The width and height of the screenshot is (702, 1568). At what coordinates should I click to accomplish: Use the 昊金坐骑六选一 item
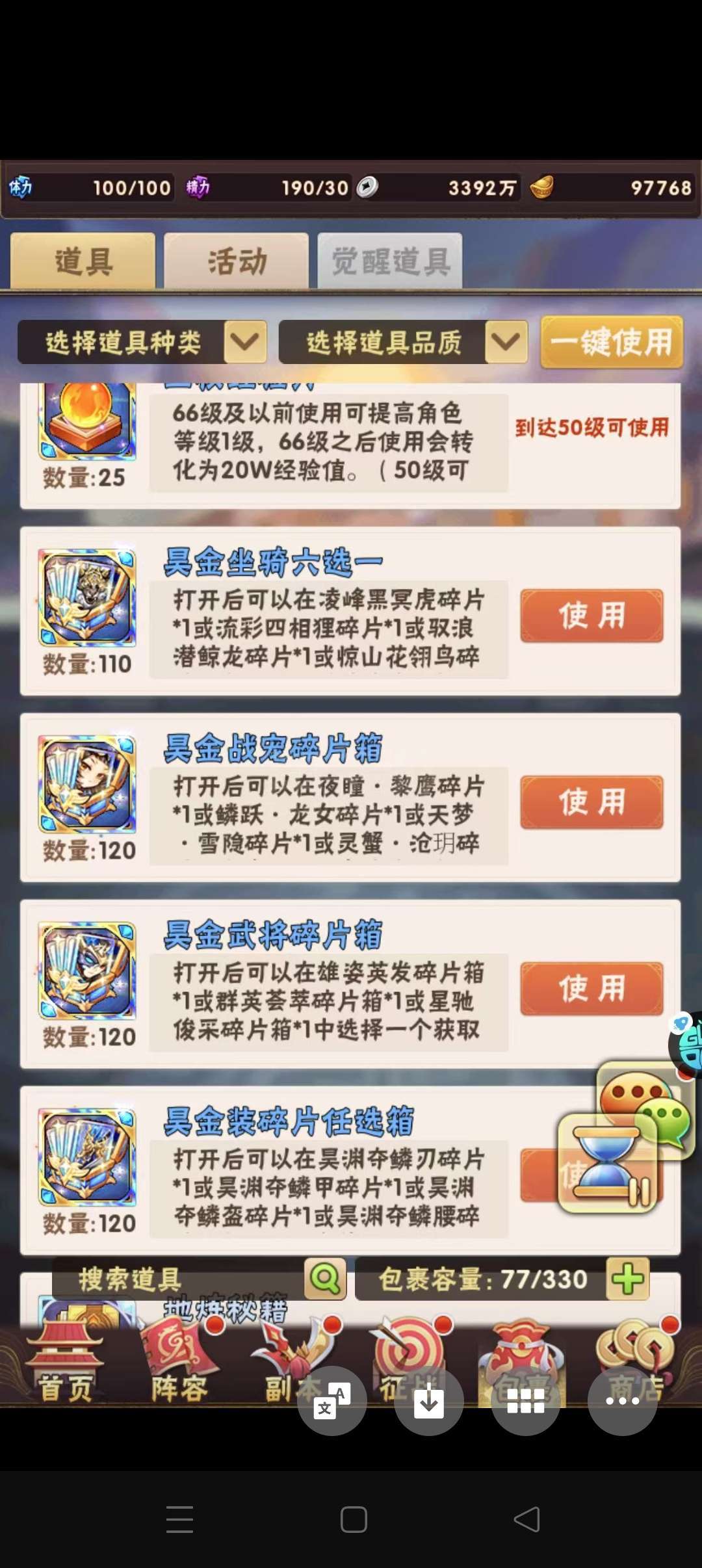(x=591, y=616)
